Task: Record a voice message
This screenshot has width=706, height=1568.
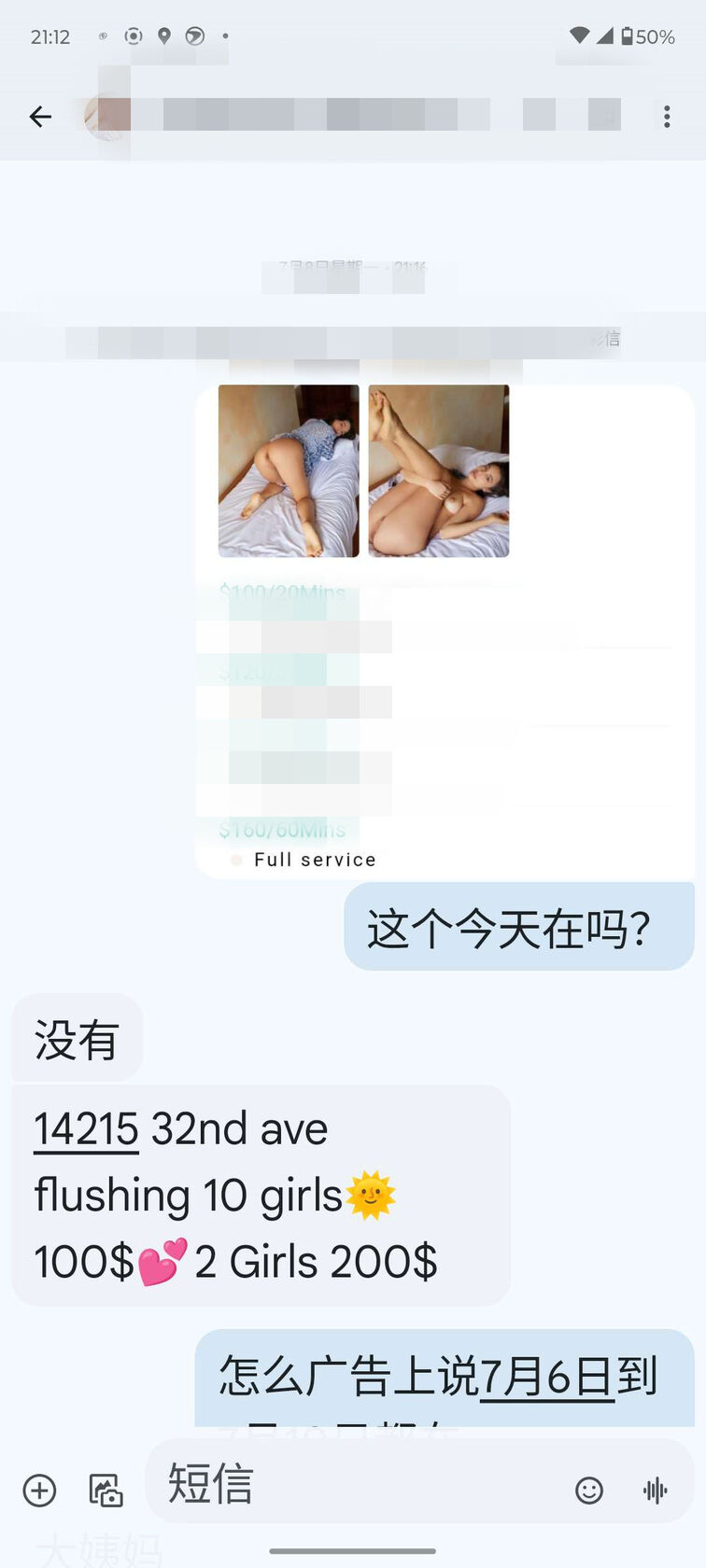Action: (656, 1491)
